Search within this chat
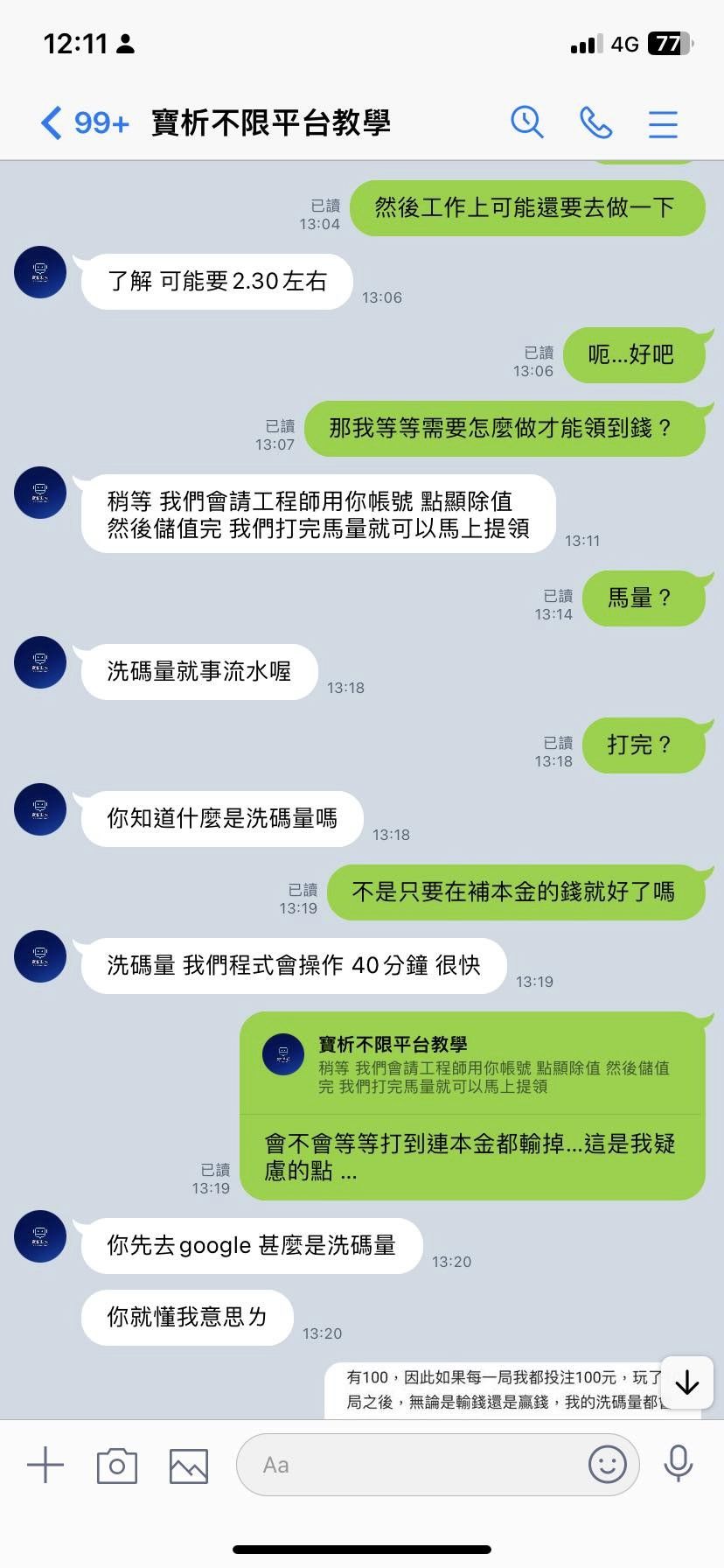The height and width of the screenshot is (1568, 724). point(527,123)
